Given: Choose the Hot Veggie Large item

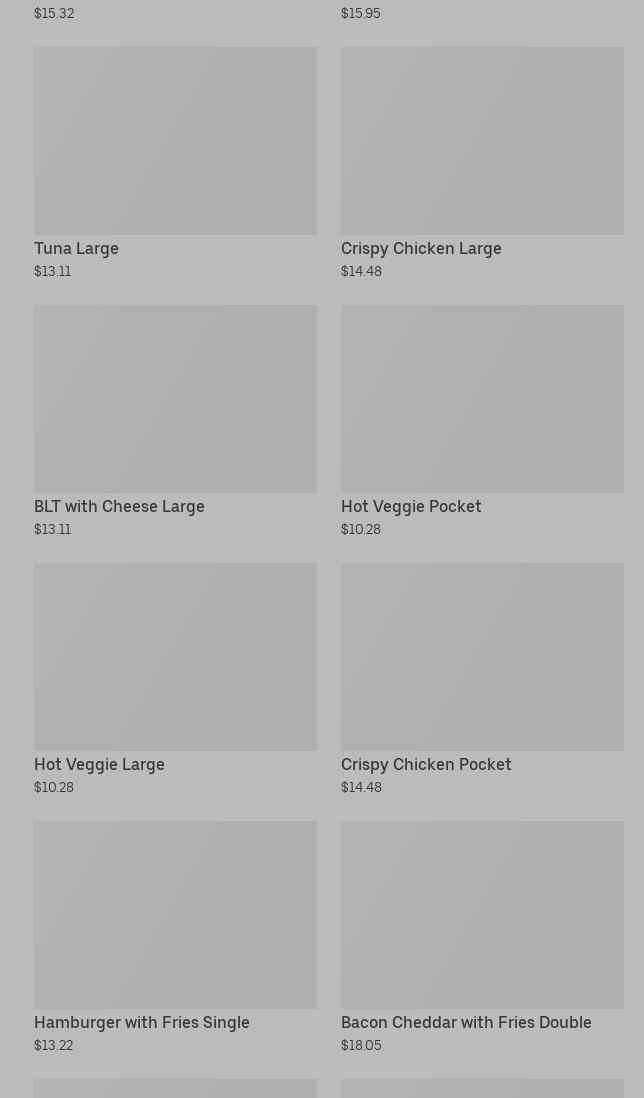Looking at the screenshot, I should pyautogui.click(x=175, y=658).
